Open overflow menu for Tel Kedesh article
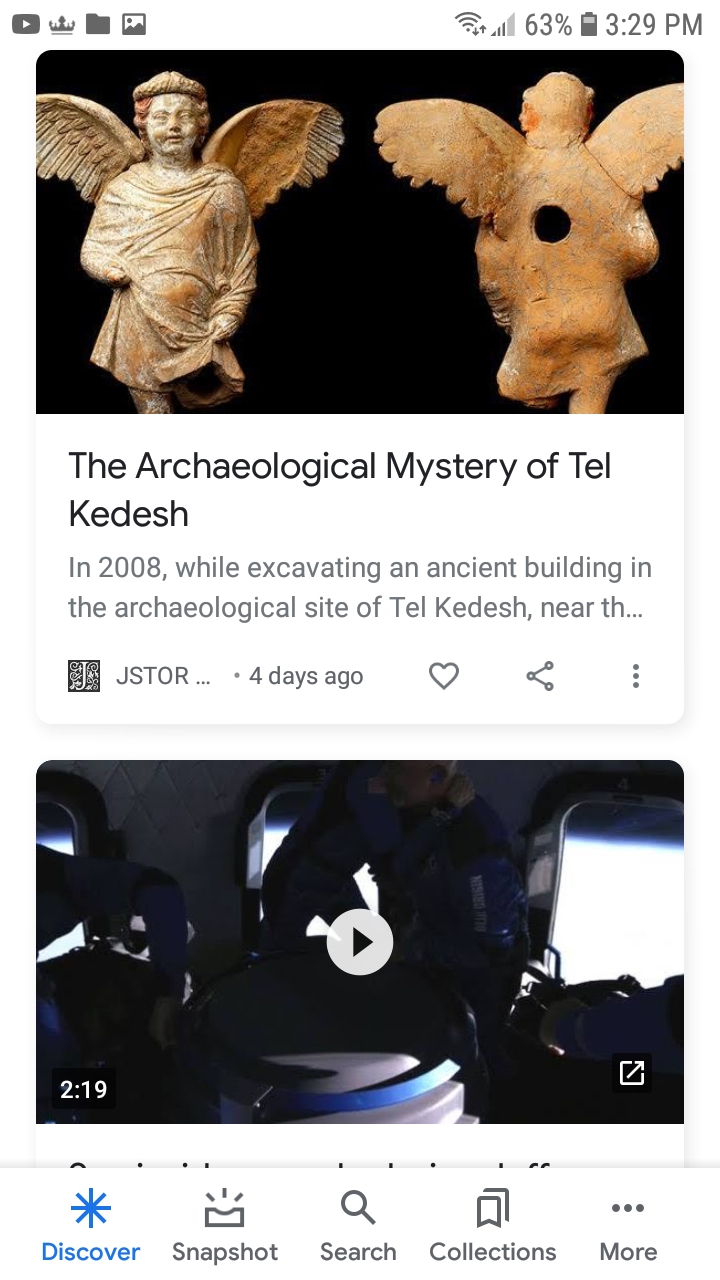The image size is (720, 1280). [635, 677]
